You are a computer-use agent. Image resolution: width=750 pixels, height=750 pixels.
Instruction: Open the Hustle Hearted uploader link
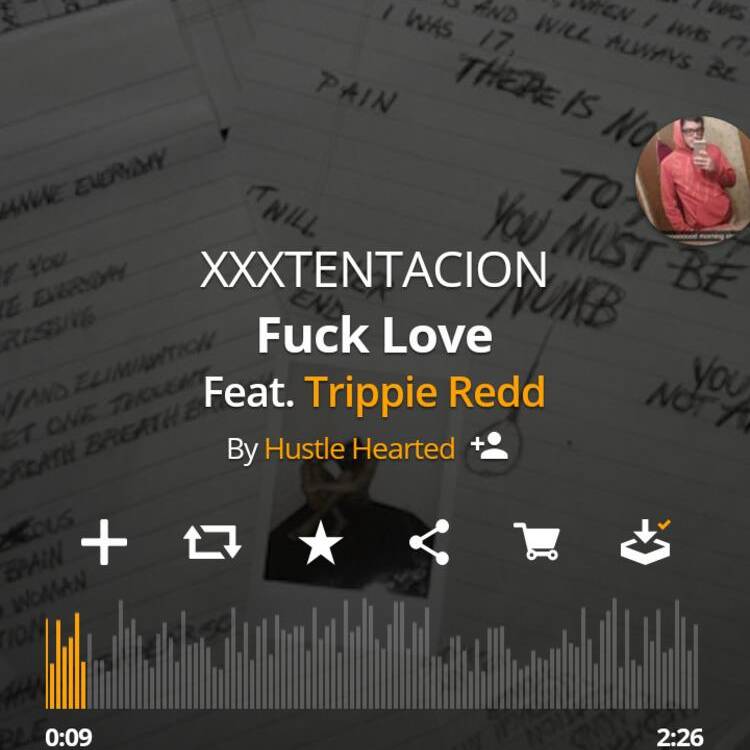click(359, 449)
